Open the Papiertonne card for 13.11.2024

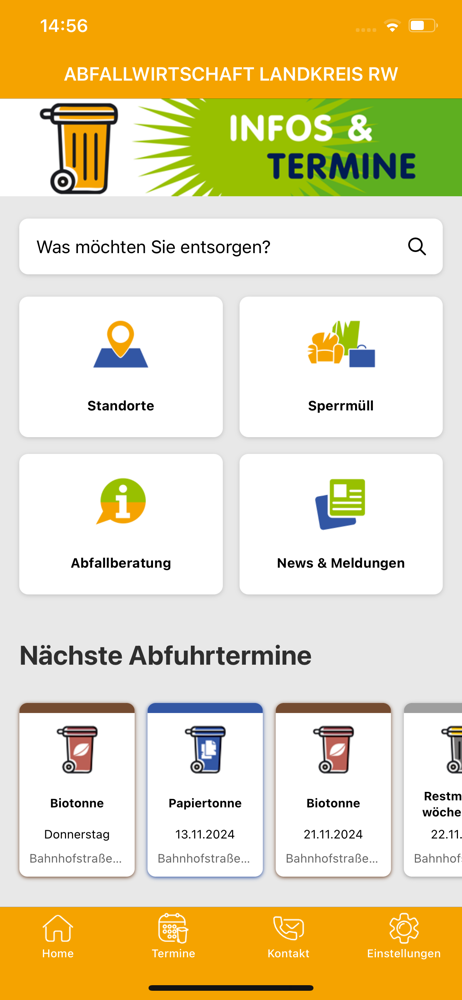click(205, 790)
